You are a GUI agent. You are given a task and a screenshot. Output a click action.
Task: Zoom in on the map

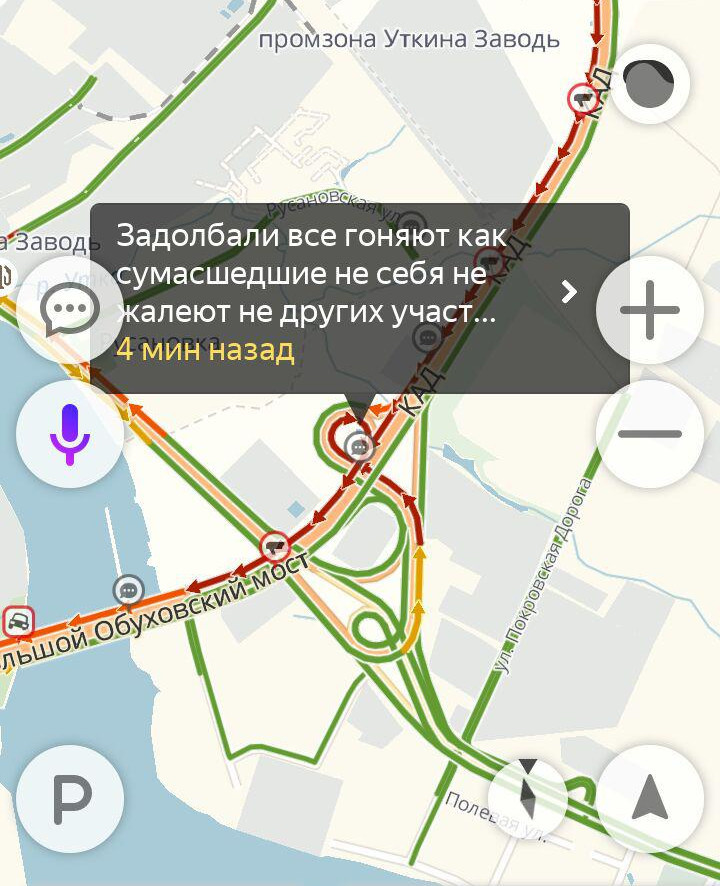650,310
